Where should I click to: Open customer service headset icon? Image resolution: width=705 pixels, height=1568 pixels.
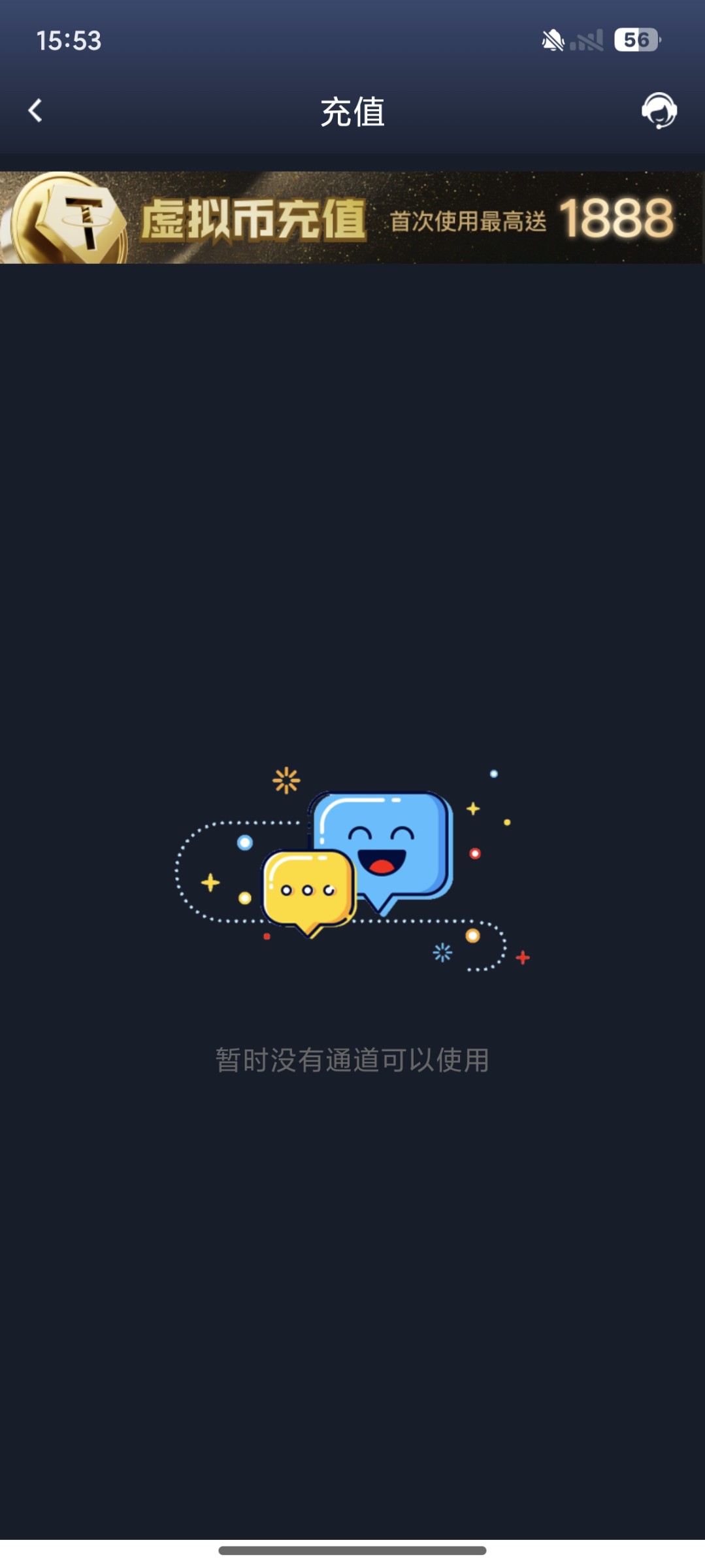(x=659, y=110)
